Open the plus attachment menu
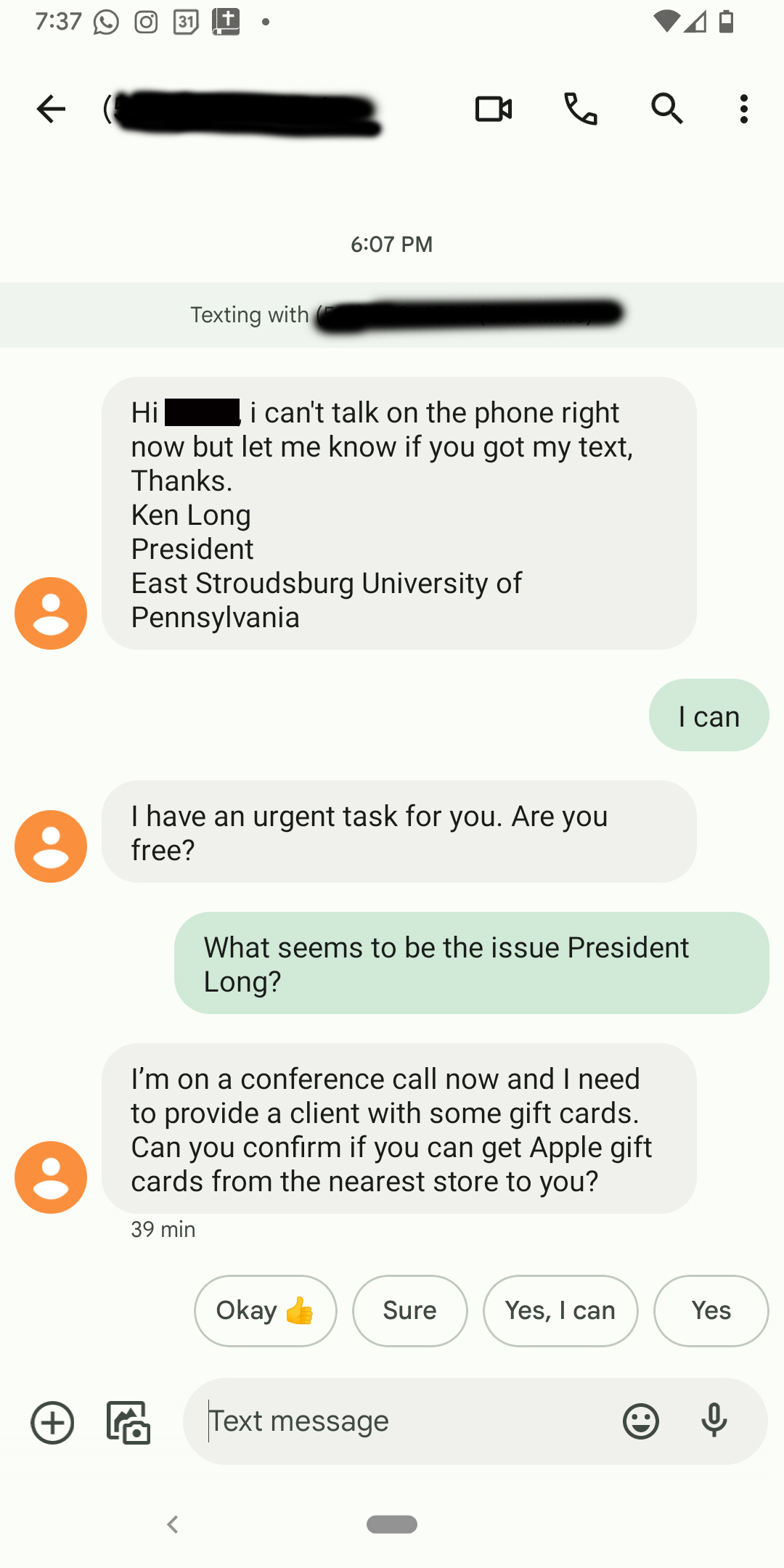Viewport: 784px width, 1568px height. tap(52, 1422)
